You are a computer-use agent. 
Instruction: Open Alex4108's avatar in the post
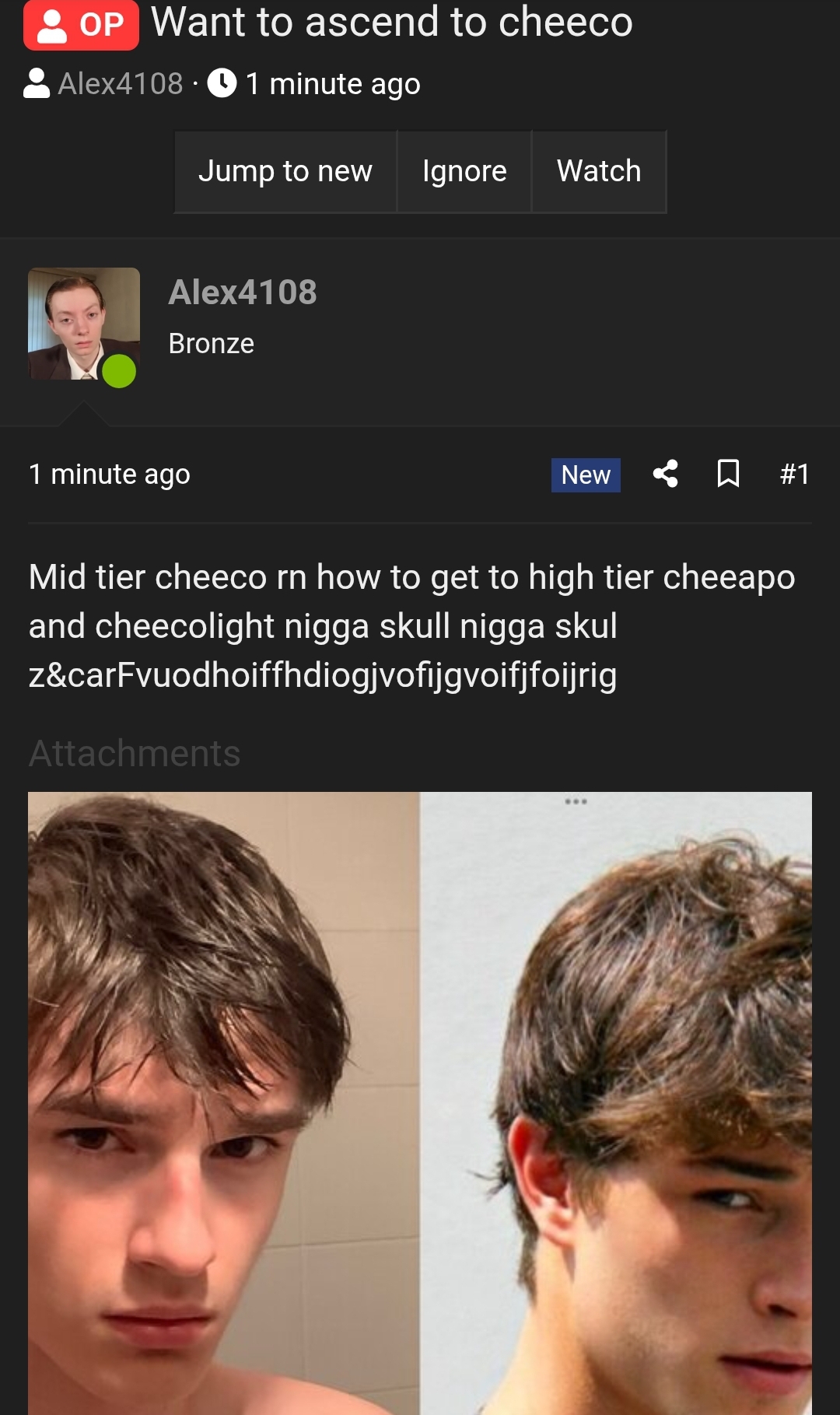tap(84, 324)
